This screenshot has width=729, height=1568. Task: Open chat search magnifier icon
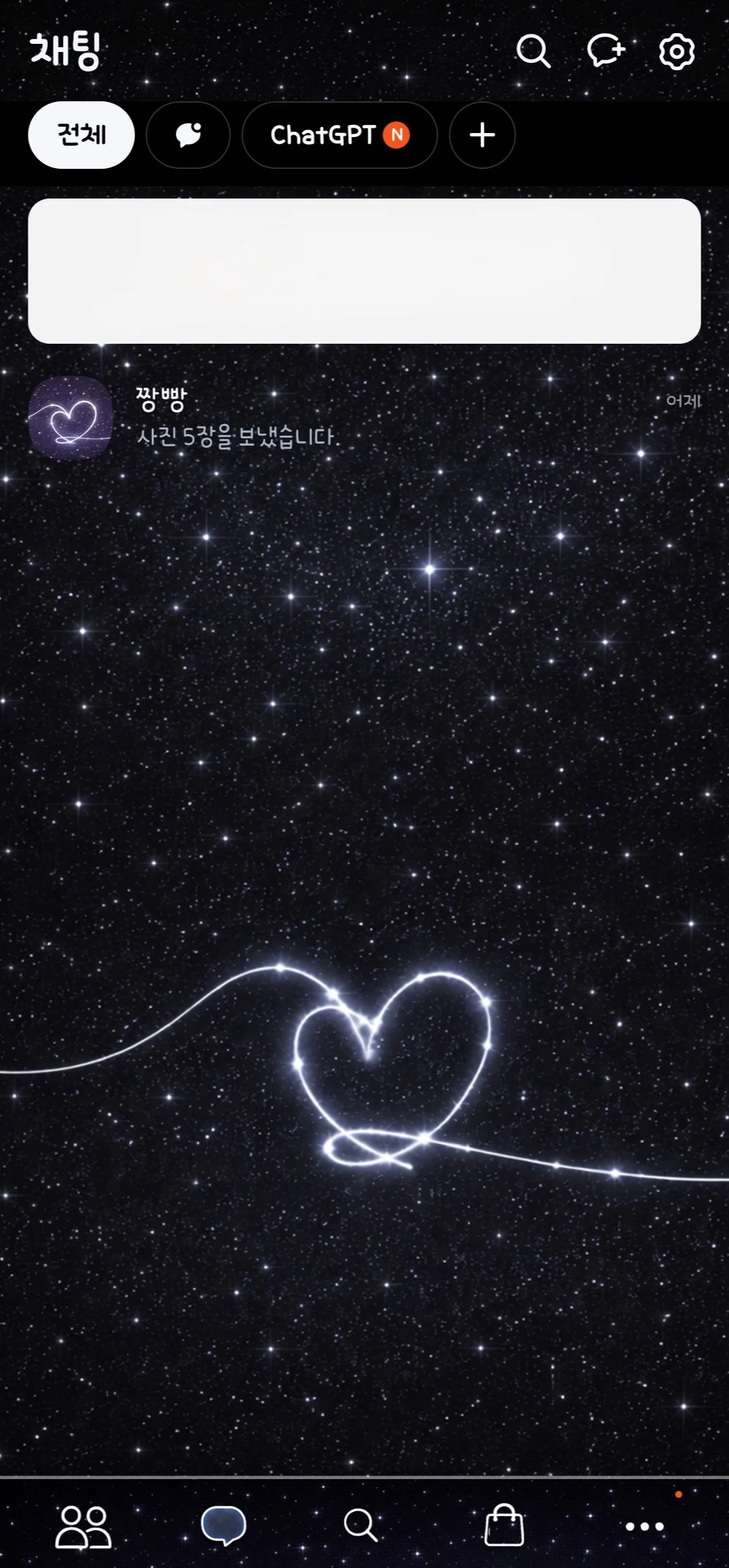pos(533,51)
